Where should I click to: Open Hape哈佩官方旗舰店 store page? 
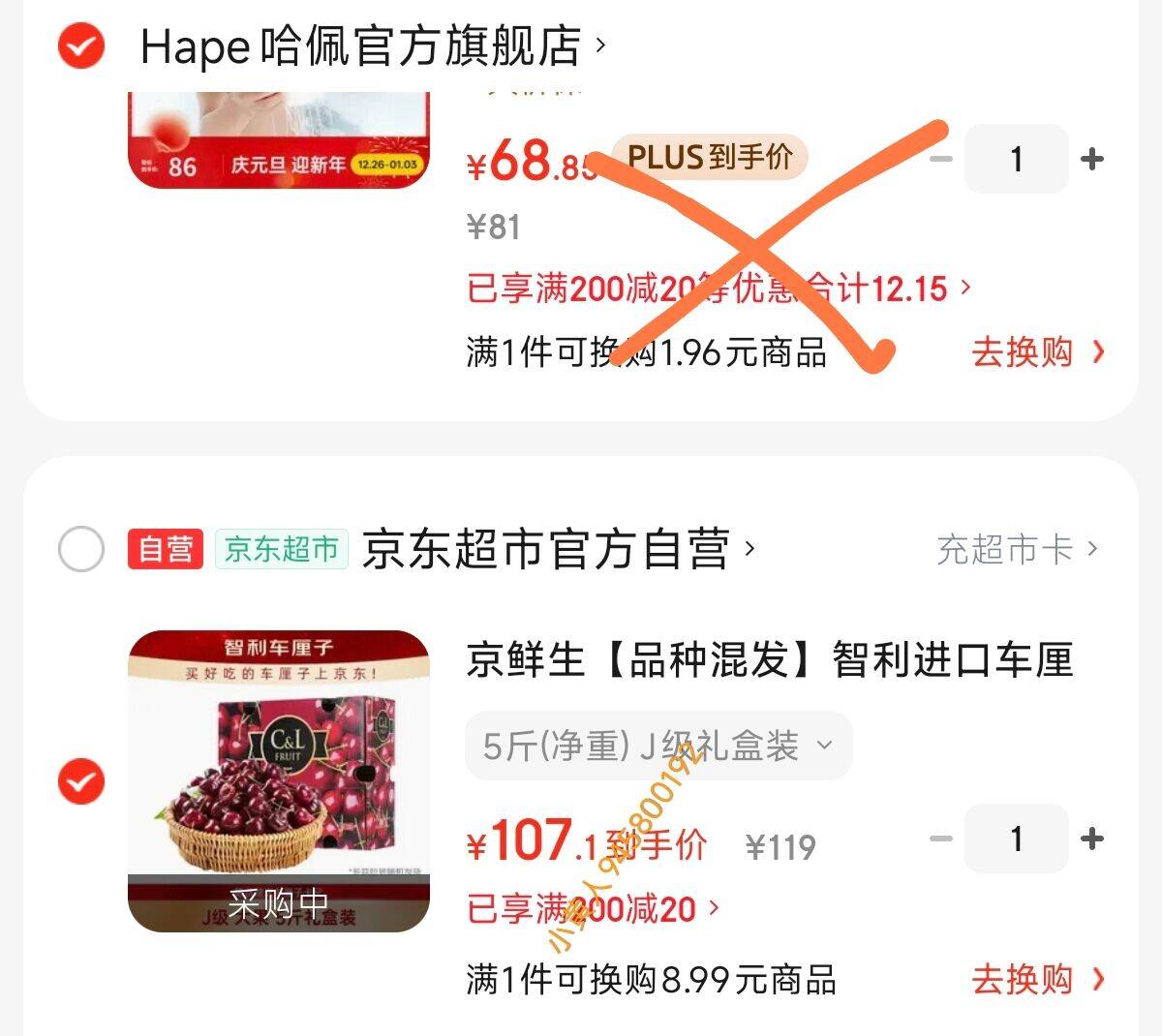[373, 46]
